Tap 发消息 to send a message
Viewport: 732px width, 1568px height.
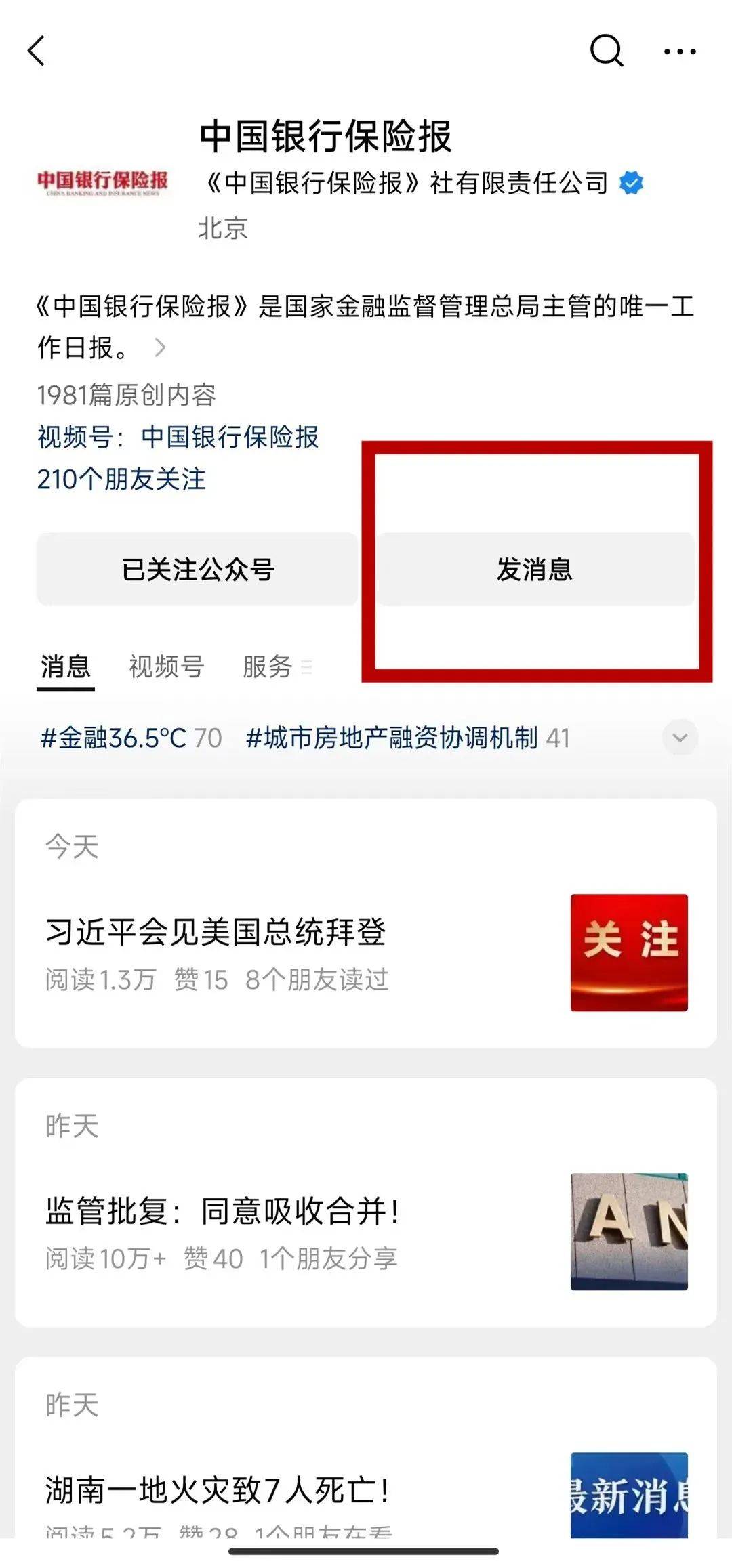pyautogui.click(x=535, y=569)
